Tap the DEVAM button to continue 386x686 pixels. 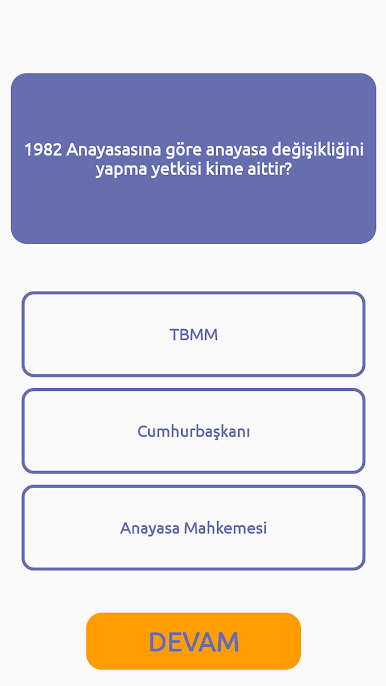pos(193,641)
